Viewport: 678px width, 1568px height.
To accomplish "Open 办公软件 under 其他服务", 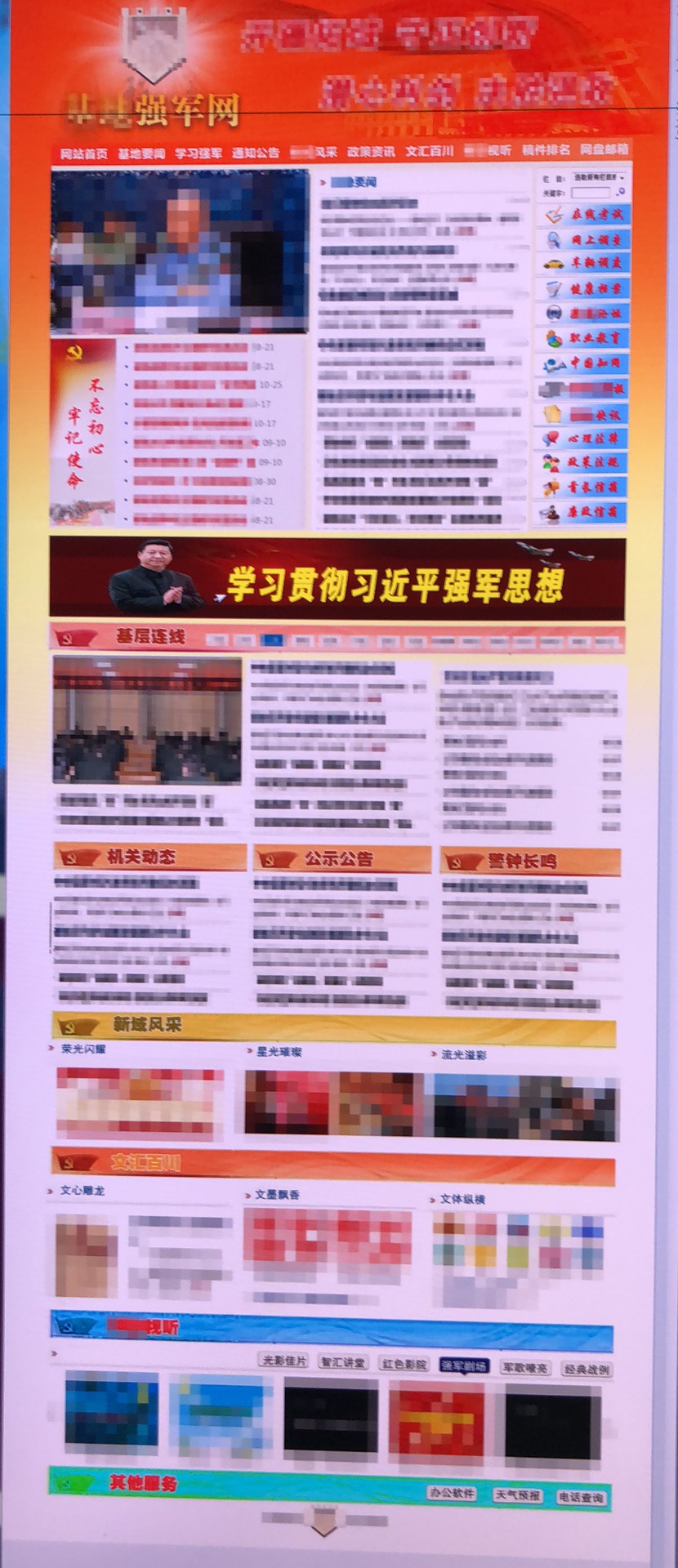I will click(452, 1492).
